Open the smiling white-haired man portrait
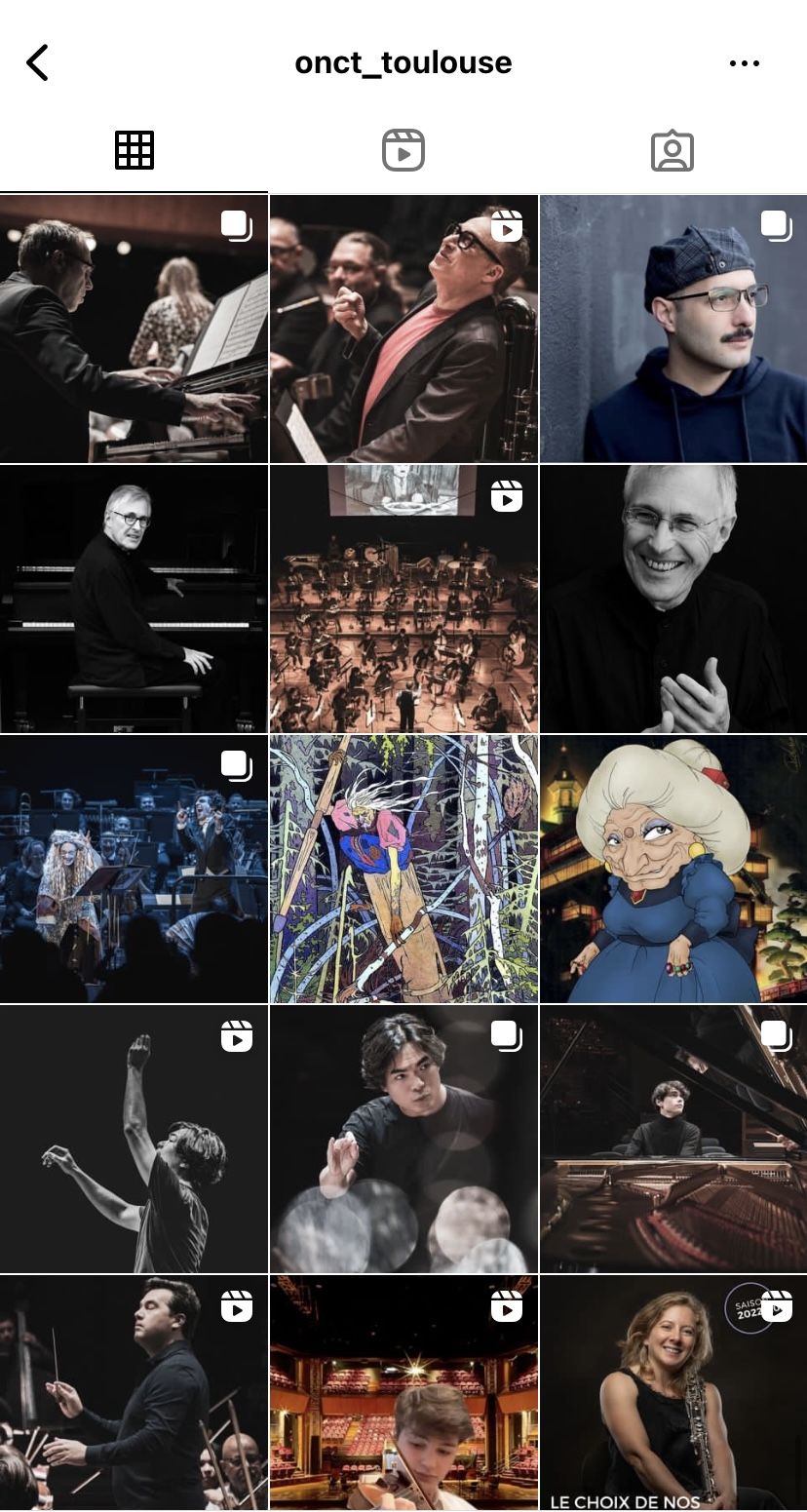Image resolution: width=807 pixels, height=1512 pixels. click(673, 599)
